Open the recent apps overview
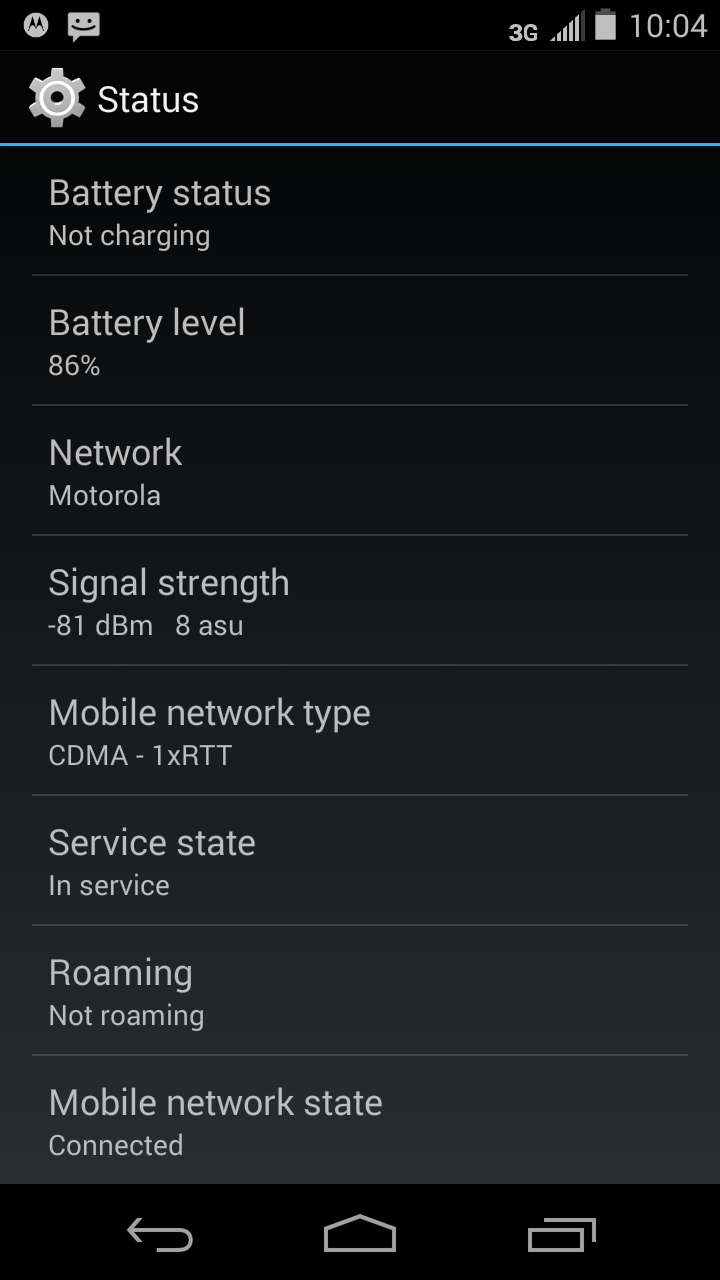720x1280 pixels. [x=561, y=1234]
